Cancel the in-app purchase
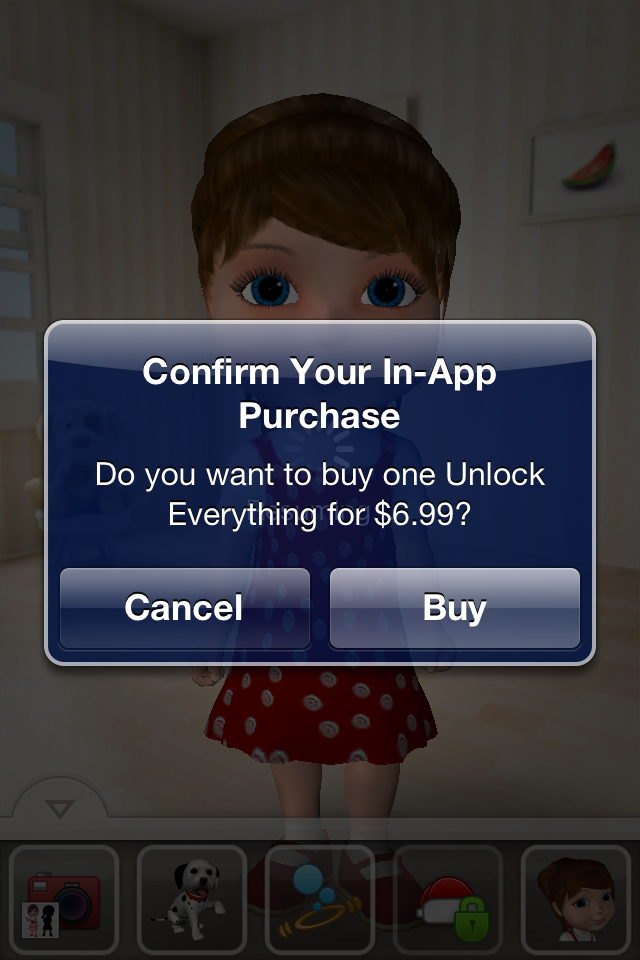Image resolution: width=640 pixels, height=960 pixels. (x=184, y=608)
